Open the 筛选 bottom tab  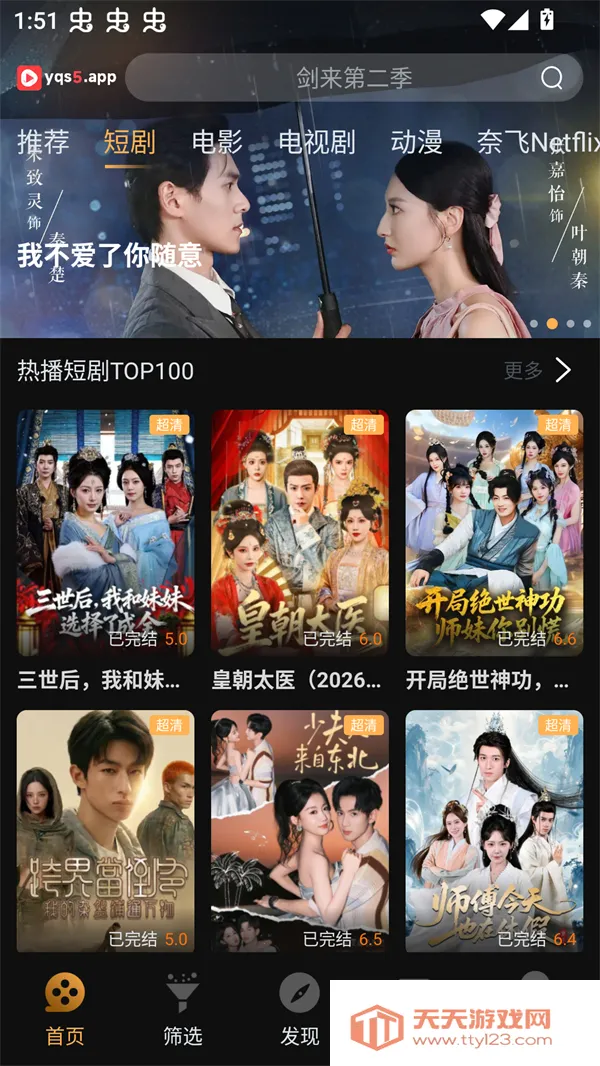[x=182, y=1010]
